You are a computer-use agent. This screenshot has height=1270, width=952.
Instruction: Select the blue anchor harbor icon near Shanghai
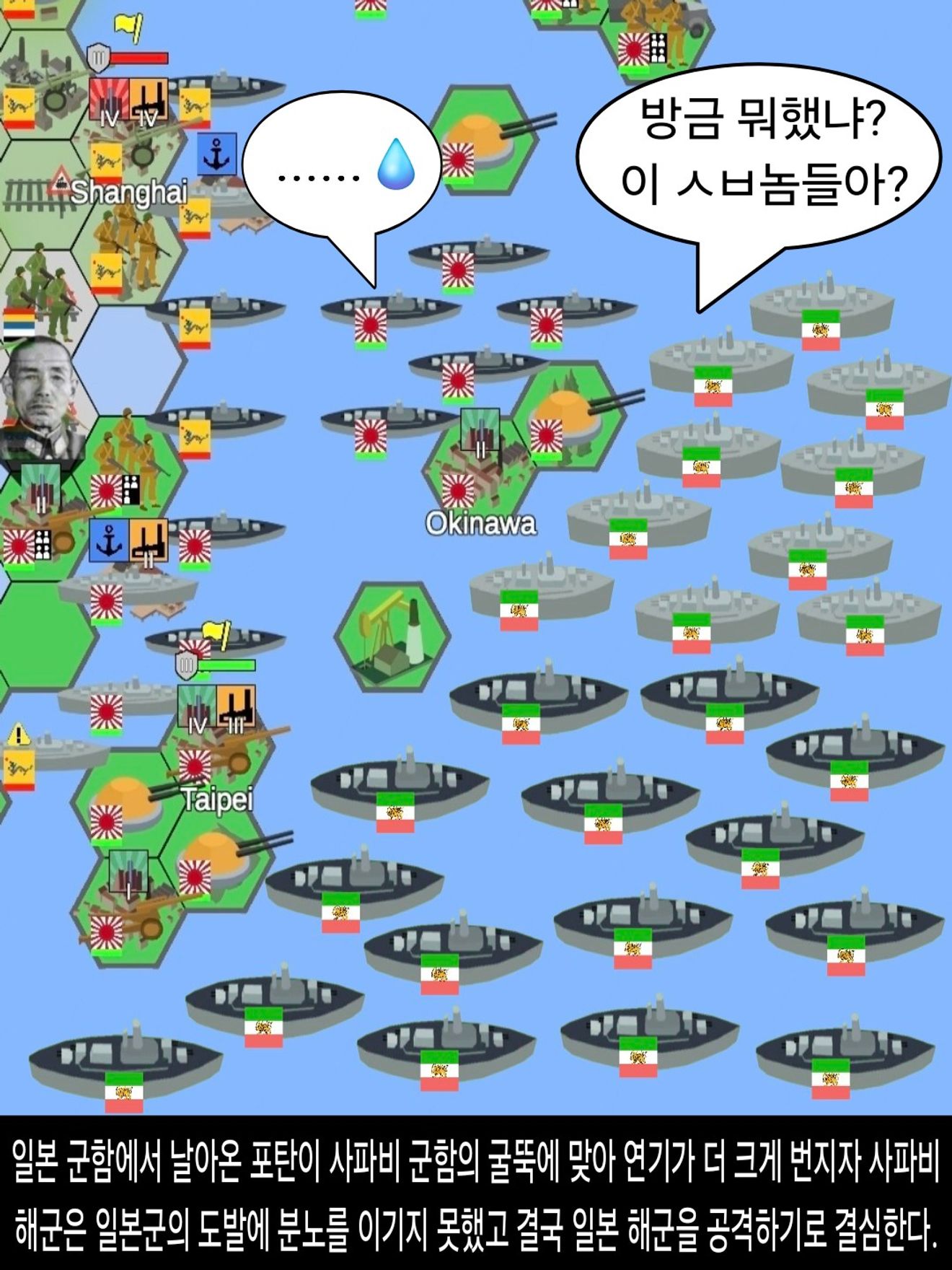click(x=216, y=154)
